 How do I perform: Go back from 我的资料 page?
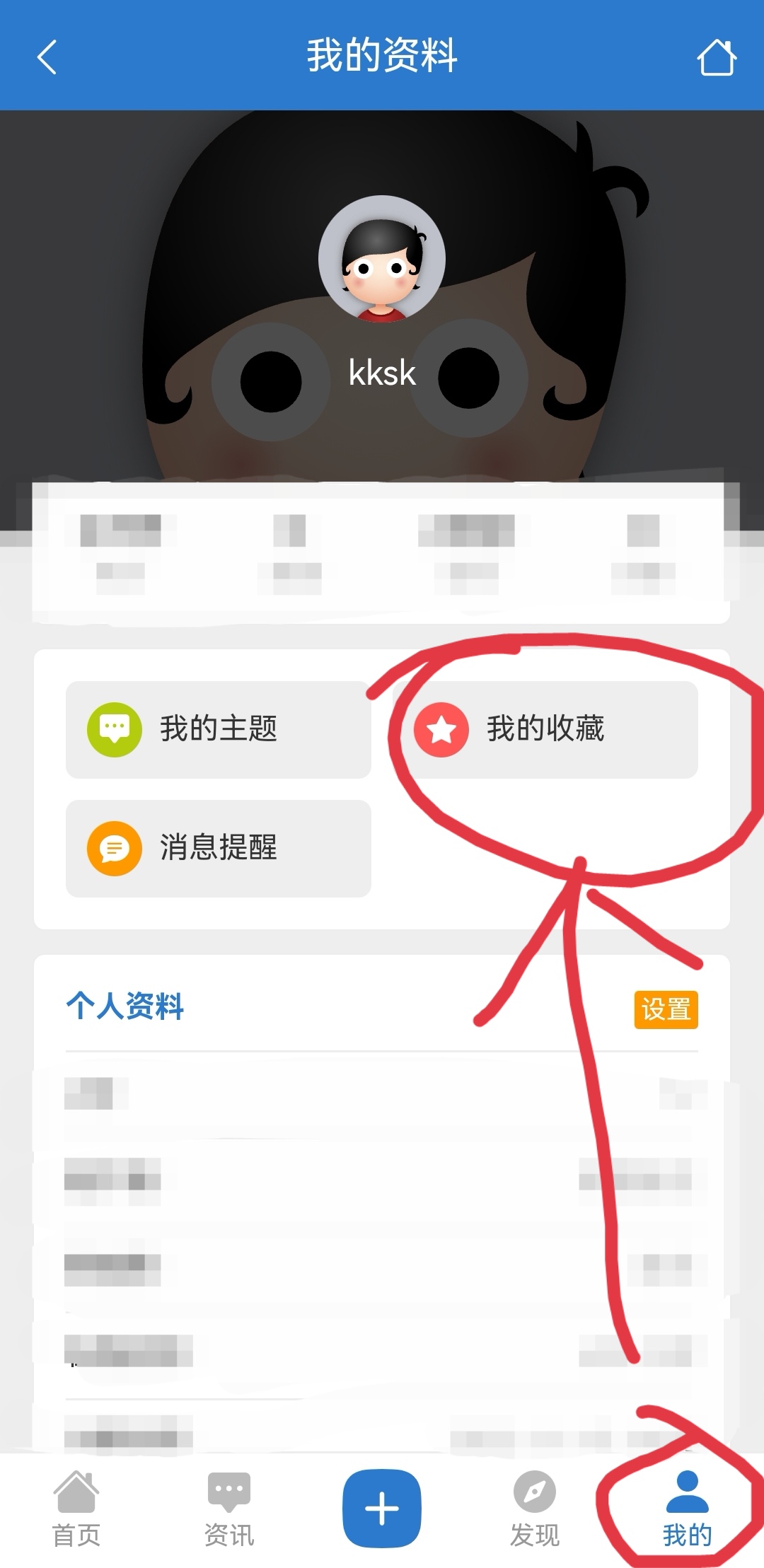coord(47,57)
